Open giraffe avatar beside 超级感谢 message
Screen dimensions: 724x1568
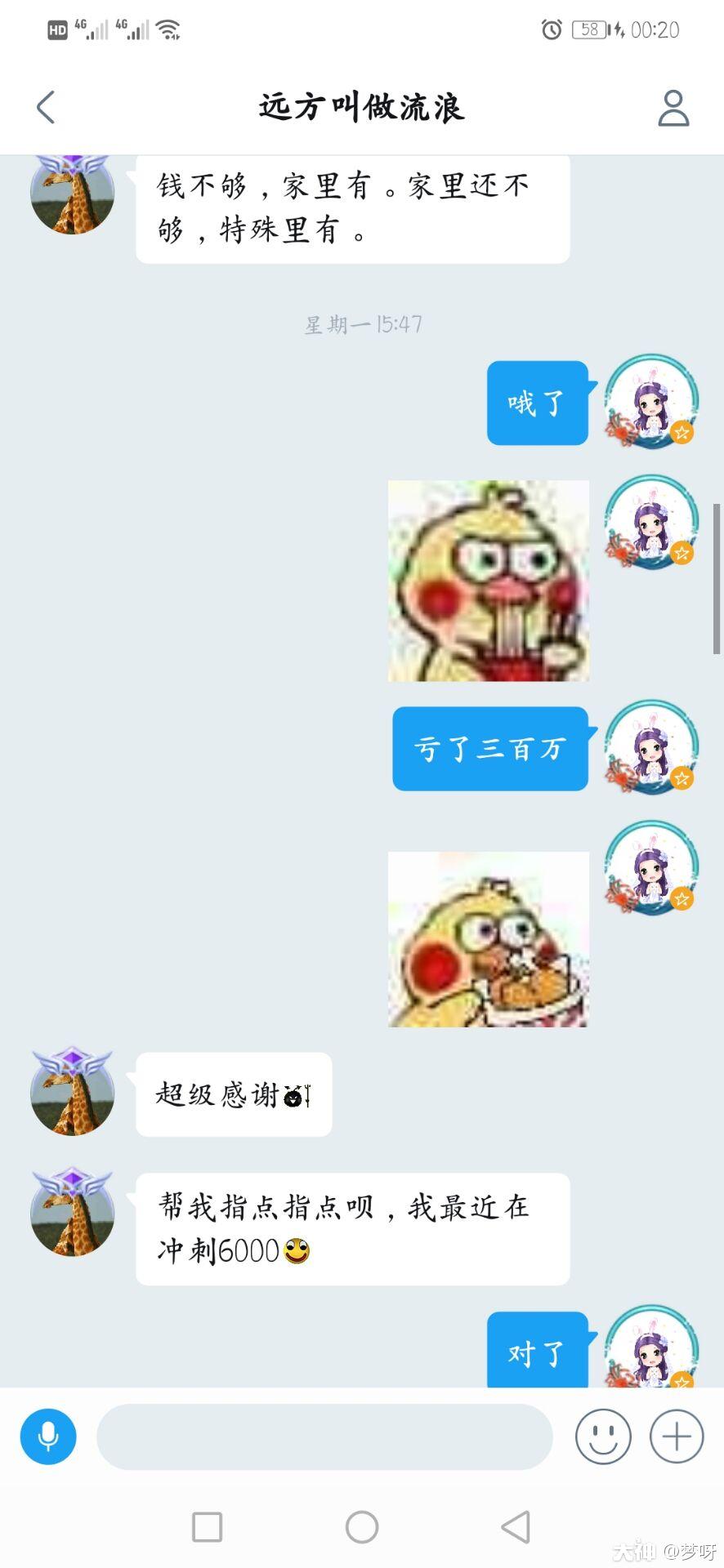coord(73,1093)
